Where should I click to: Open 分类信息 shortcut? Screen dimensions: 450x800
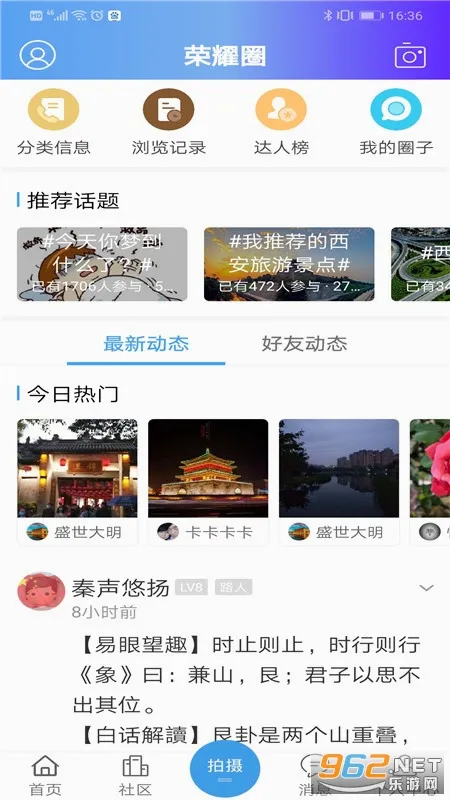[54, 122]
